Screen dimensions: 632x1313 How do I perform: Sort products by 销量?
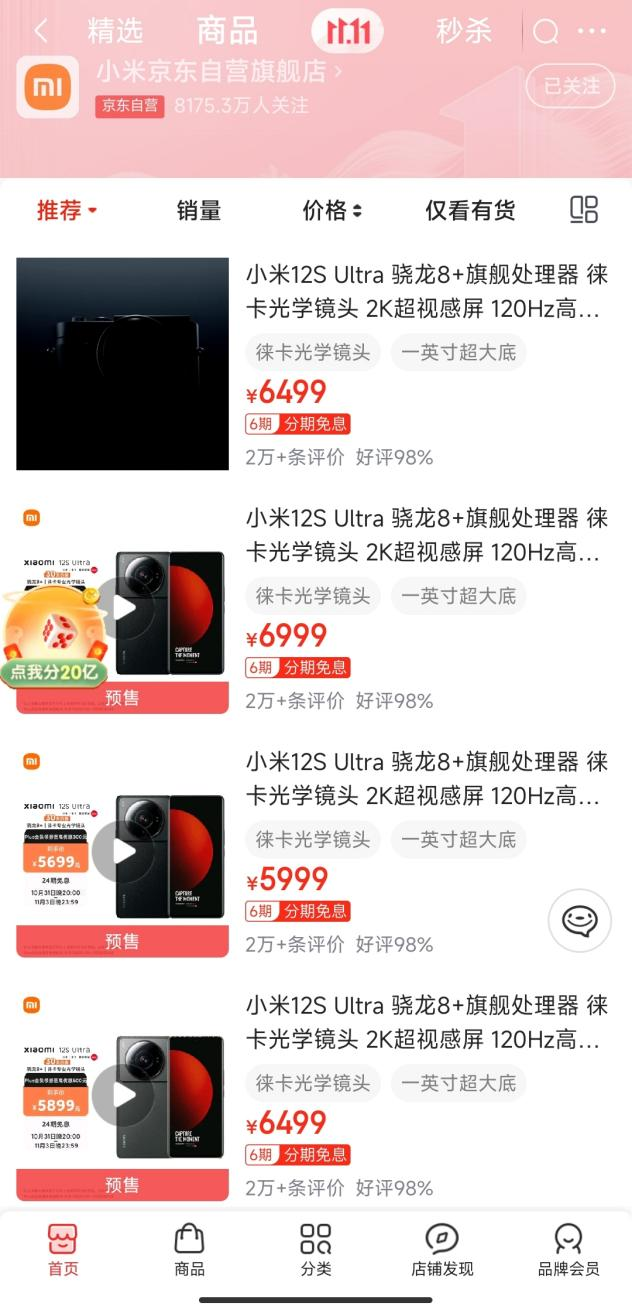(x=198, y=211)
